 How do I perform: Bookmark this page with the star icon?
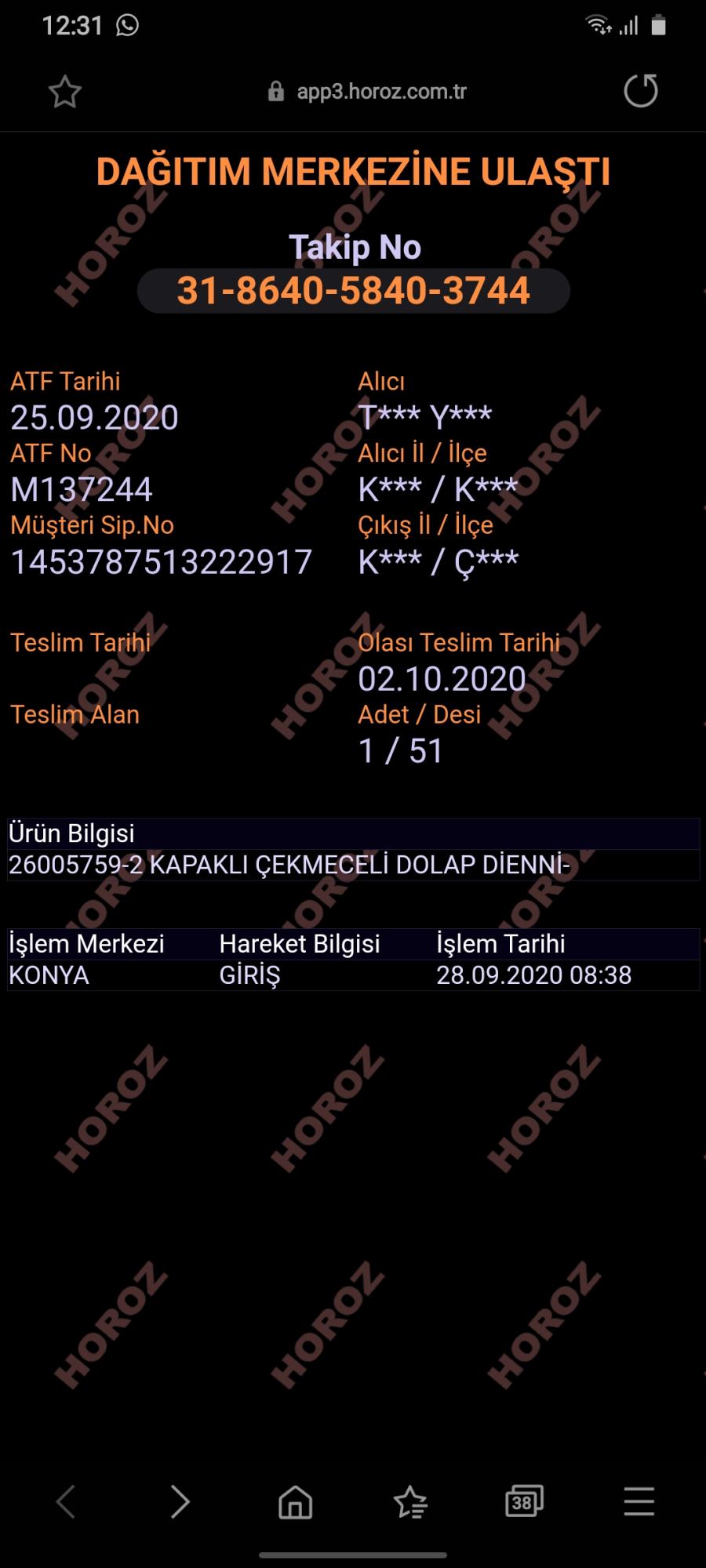65,92
